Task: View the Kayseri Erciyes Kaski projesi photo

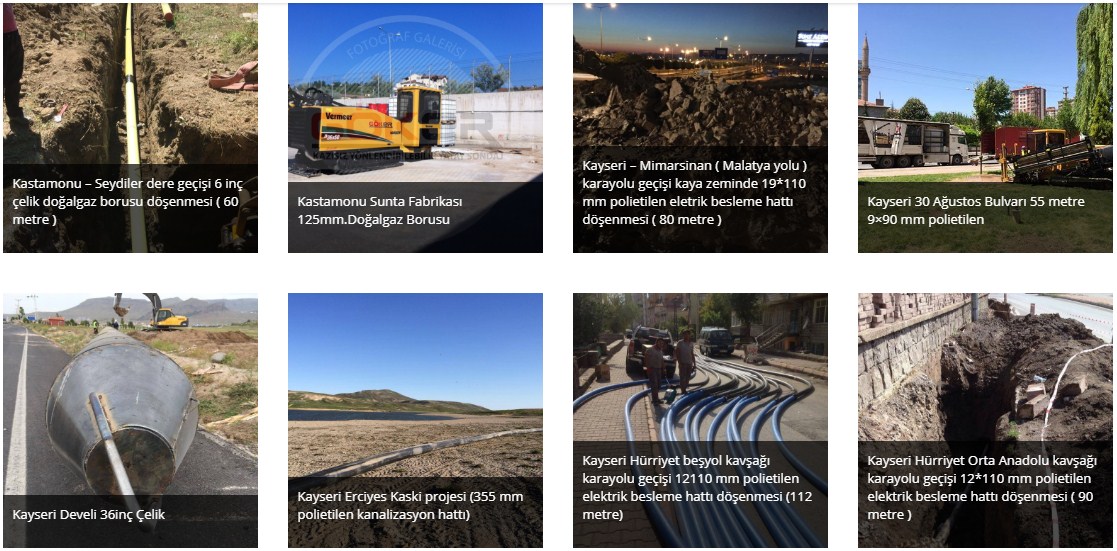Action: coord(415,420)
